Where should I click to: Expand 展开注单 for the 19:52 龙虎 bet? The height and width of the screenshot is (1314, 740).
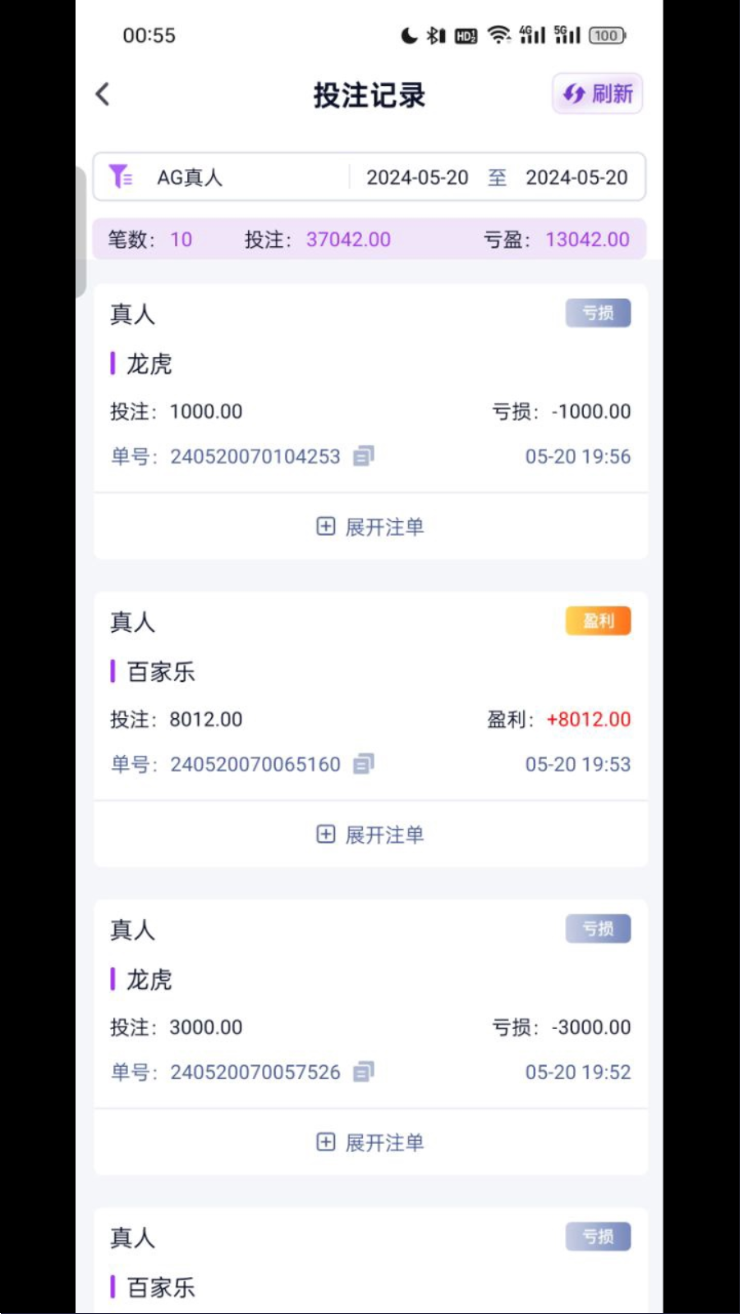click(x=370, y=1143)
